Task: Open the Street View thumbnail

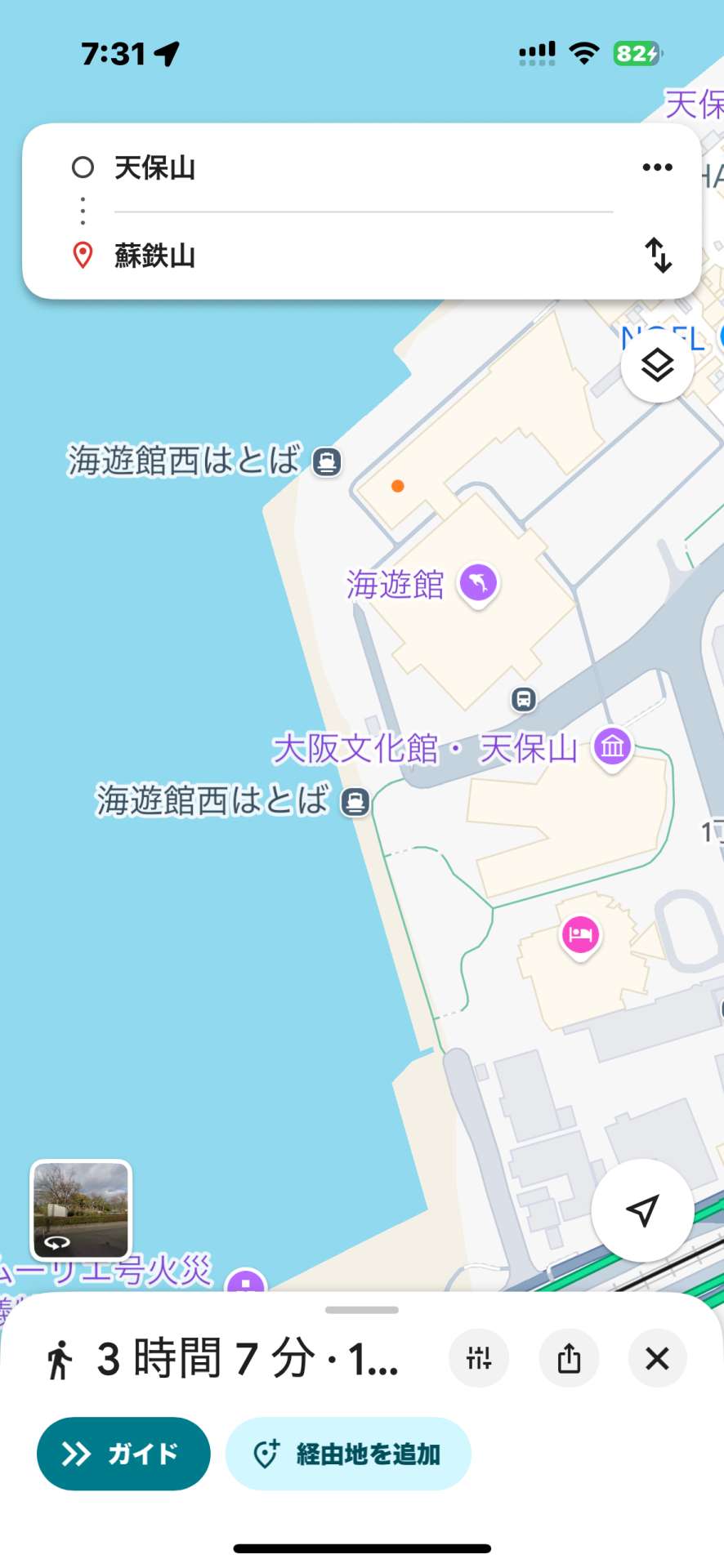Action: (81, 1209)
